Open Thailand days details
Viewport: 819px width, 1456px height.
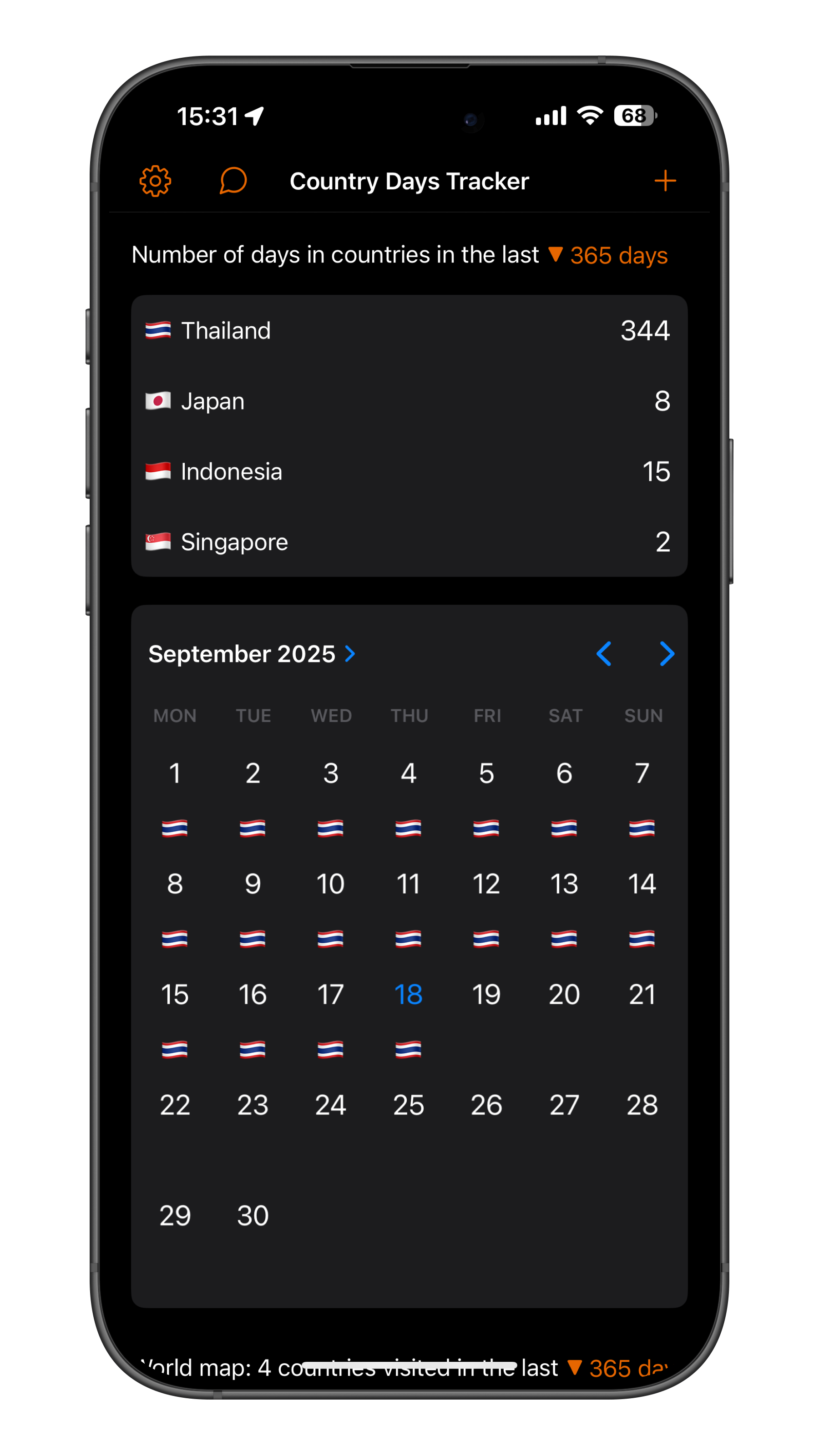(x=409, y=330)
